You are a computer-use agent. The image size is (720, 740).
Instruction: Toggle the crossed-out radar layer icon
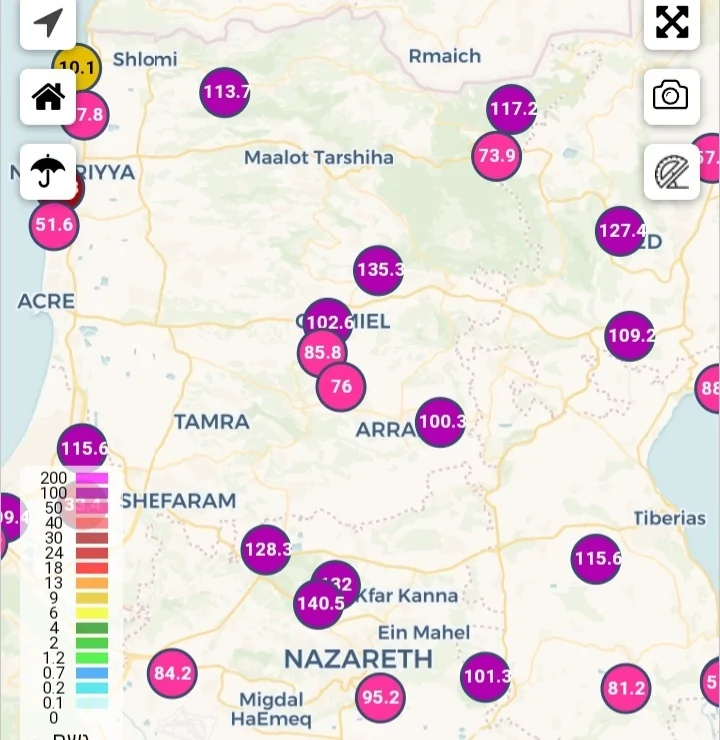pos(671,172)
